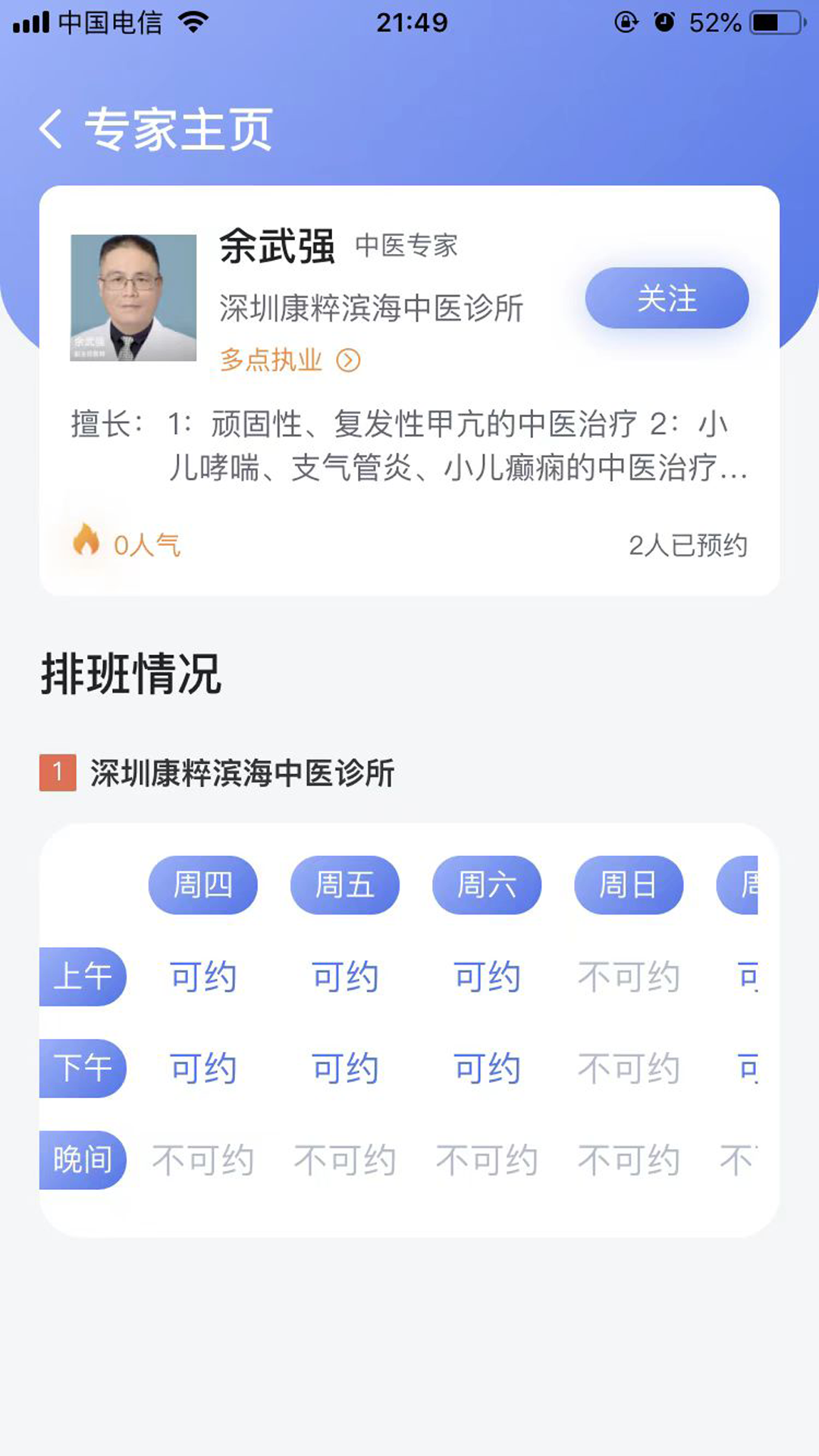Image resolution: width=819 pixels, height=1456 pixels.
Task: Go back using the left chevron arrow
Action: coord(51,127)
